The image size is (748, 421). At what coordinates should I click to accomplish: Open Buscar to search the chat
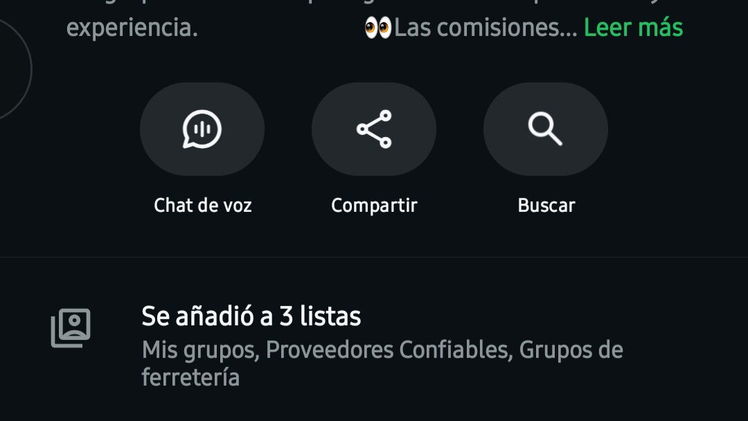pos(546,129)
